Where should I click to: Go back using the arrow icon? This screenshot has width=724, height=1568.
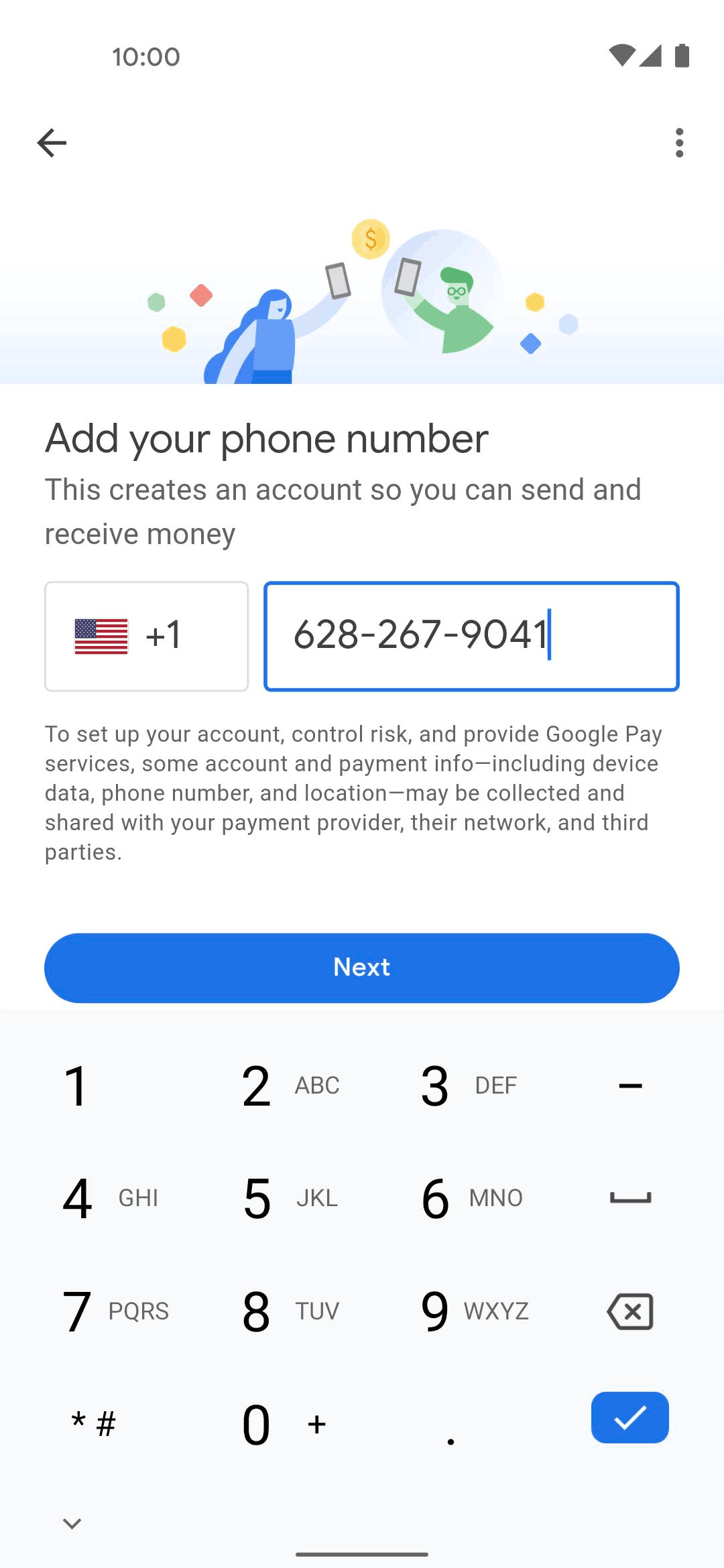(52, 143)
